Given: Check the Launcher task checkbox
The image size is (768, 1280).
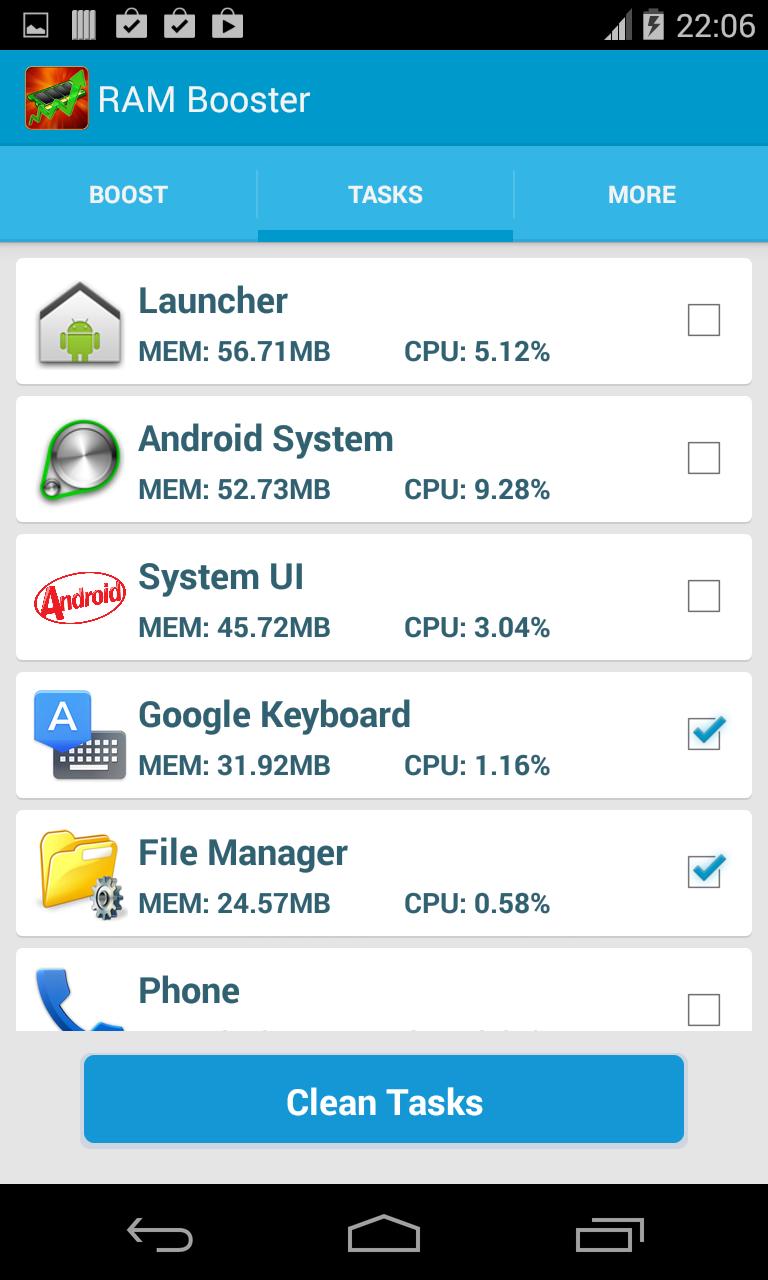Looking at the screenshot, I should click(705, 320).
